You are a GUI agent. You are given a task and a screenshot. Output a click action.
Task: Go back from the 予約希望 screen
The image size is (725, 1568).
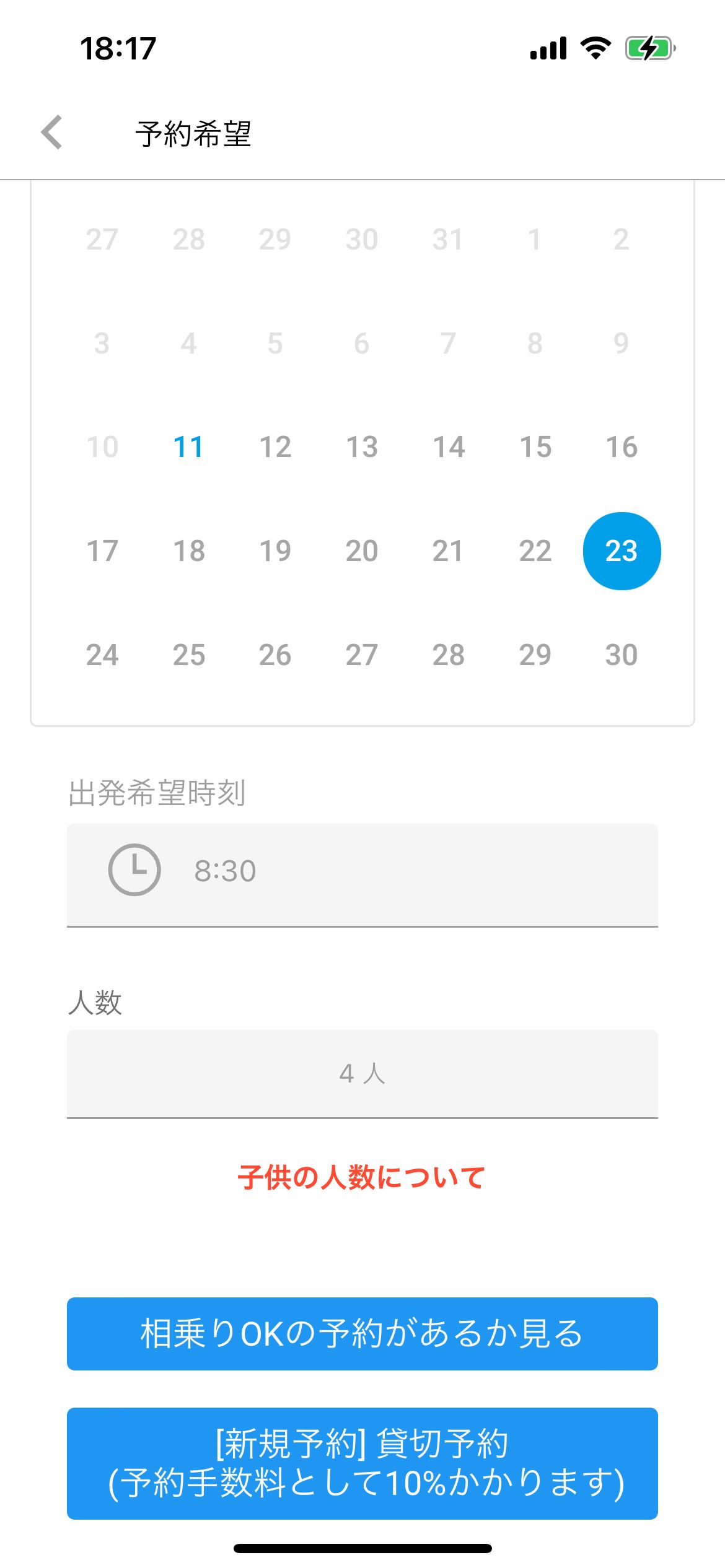click(x=52, y=133)
